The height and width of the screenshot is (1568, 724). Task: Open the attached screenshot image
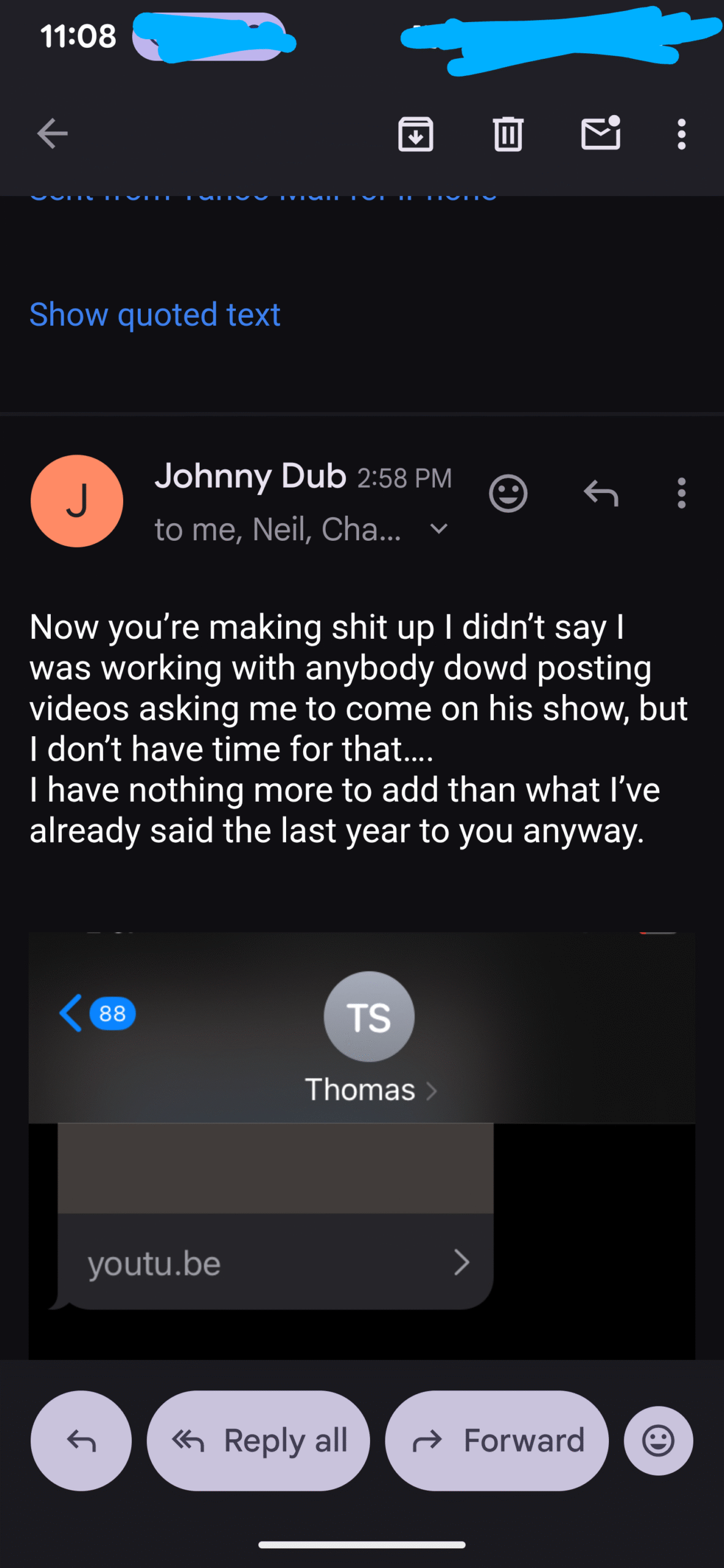[x=361, y=1145]
